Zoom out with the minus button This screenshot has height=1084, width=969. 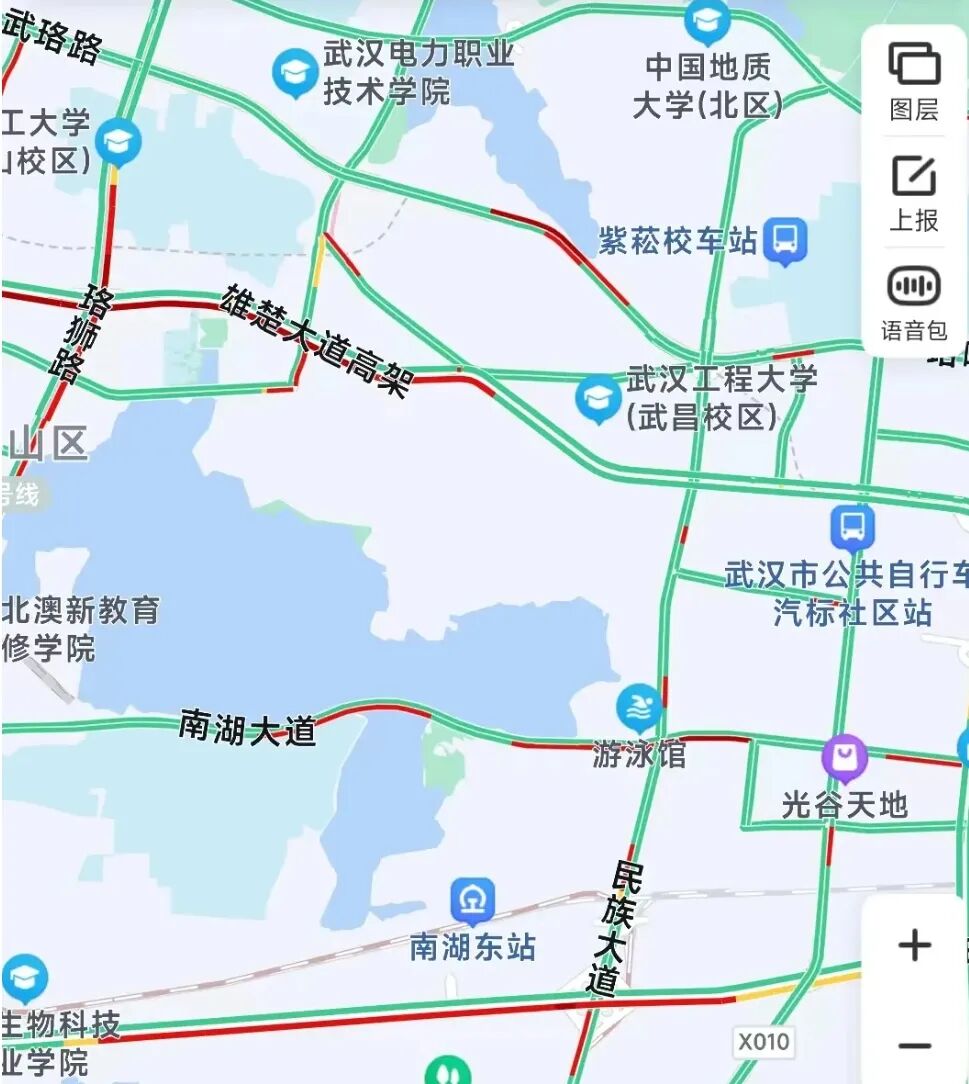[914, 1046]
